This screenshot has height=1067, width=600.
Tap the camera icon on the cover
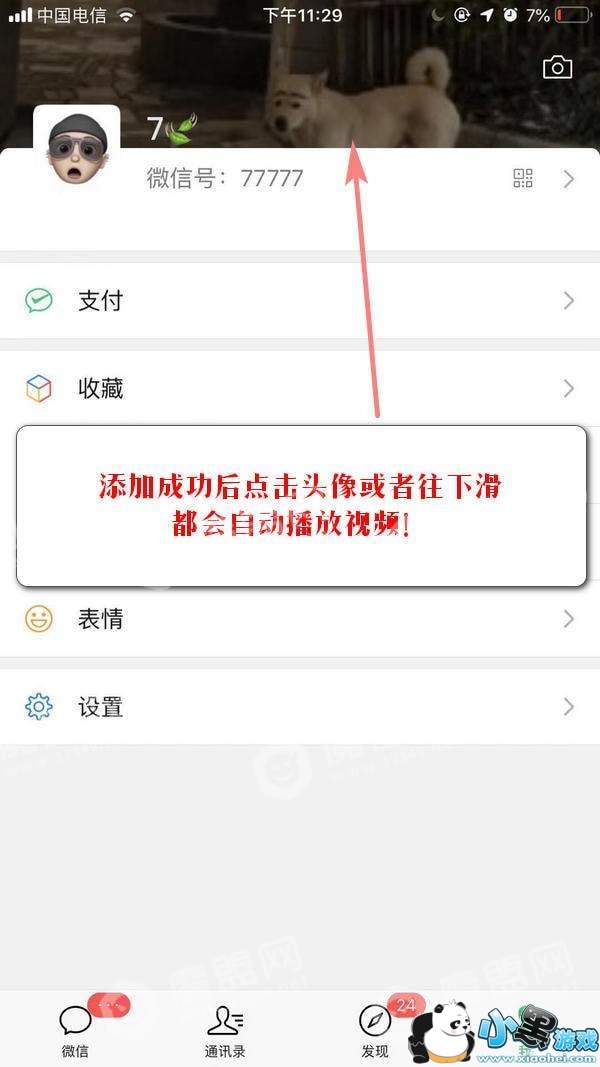click(x=557, y=67)
